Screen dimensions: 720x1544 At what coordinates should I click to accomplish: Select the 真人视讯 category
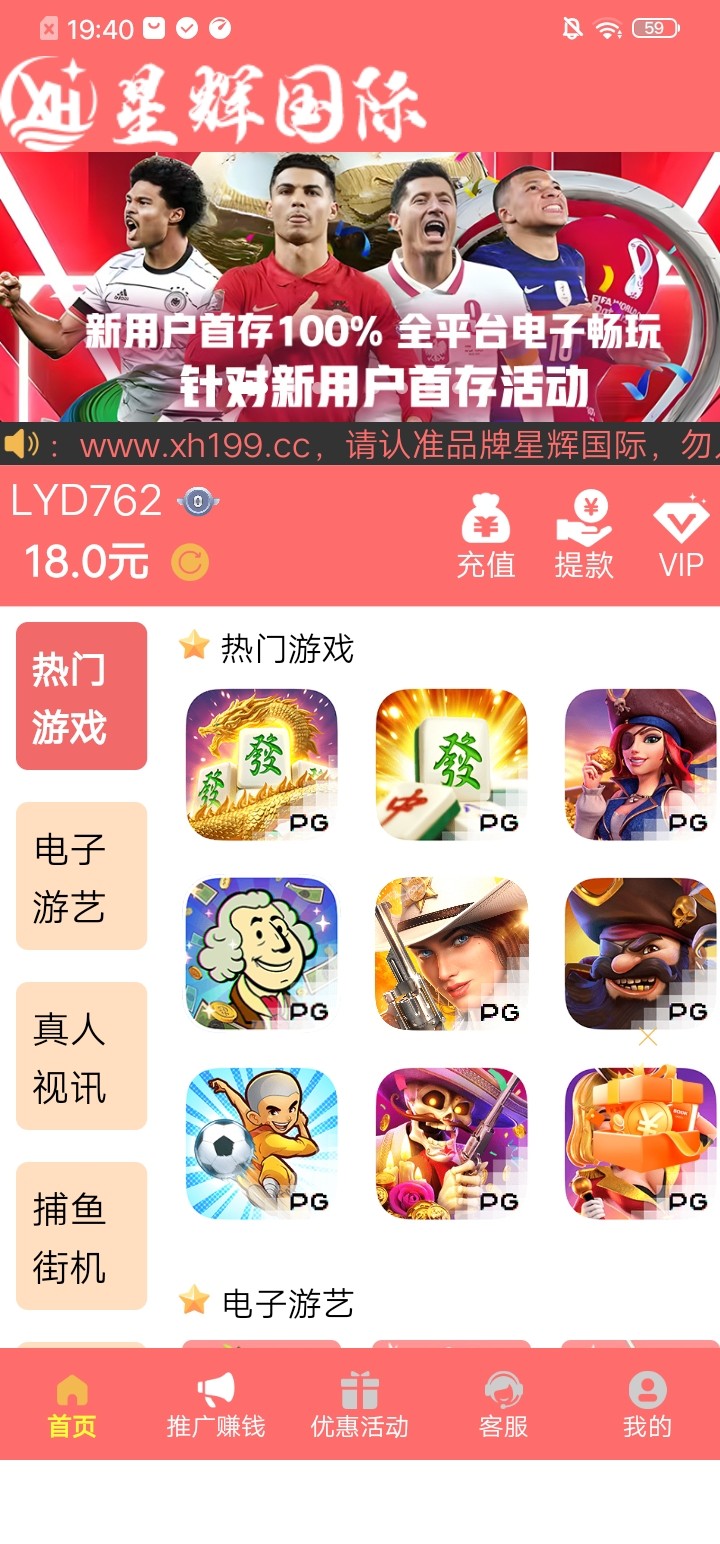[x=81, y=1056]
